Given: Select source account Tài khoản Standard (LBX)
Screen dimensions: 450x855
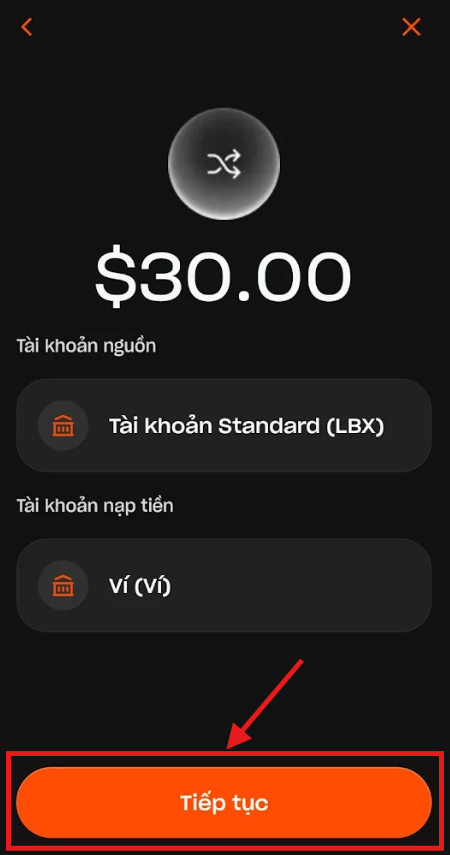Looking at the screenshot, I should tap(224, 425).
